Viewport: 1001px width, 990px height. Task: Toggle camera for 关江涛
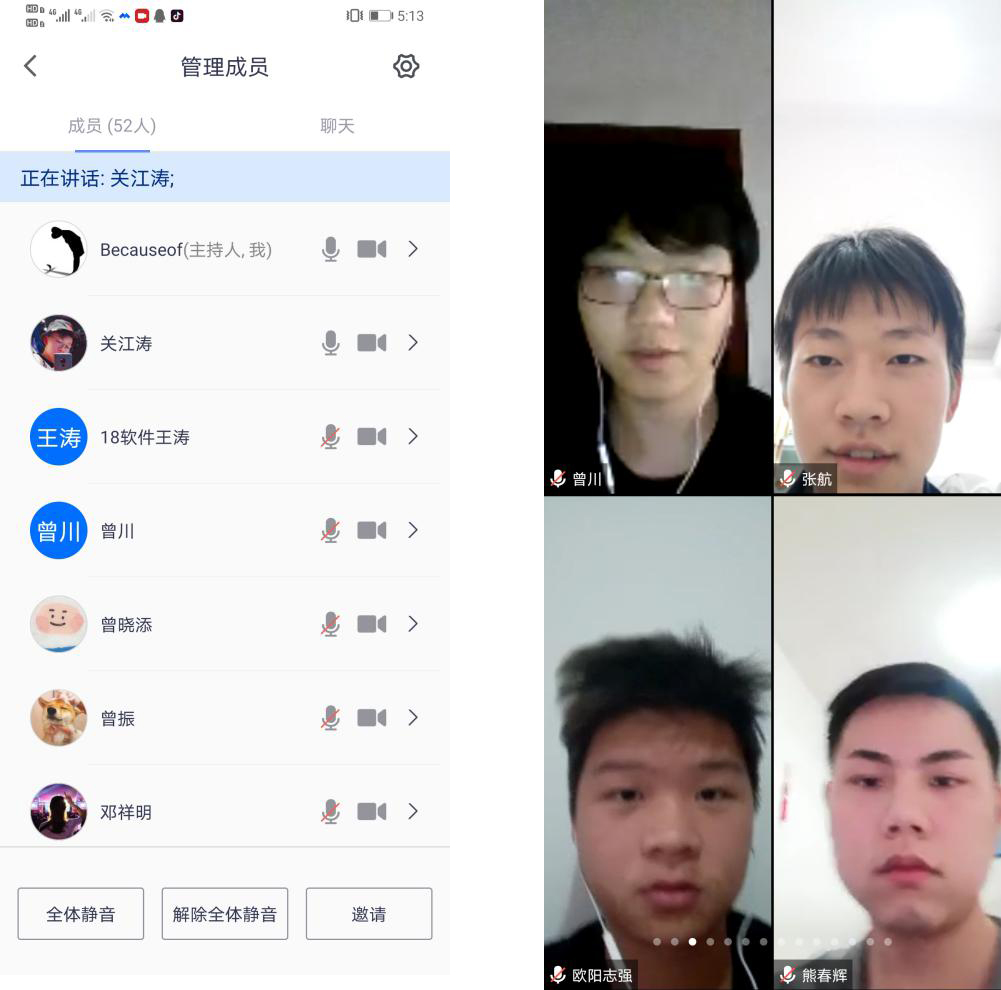click(x=372, y=343)
